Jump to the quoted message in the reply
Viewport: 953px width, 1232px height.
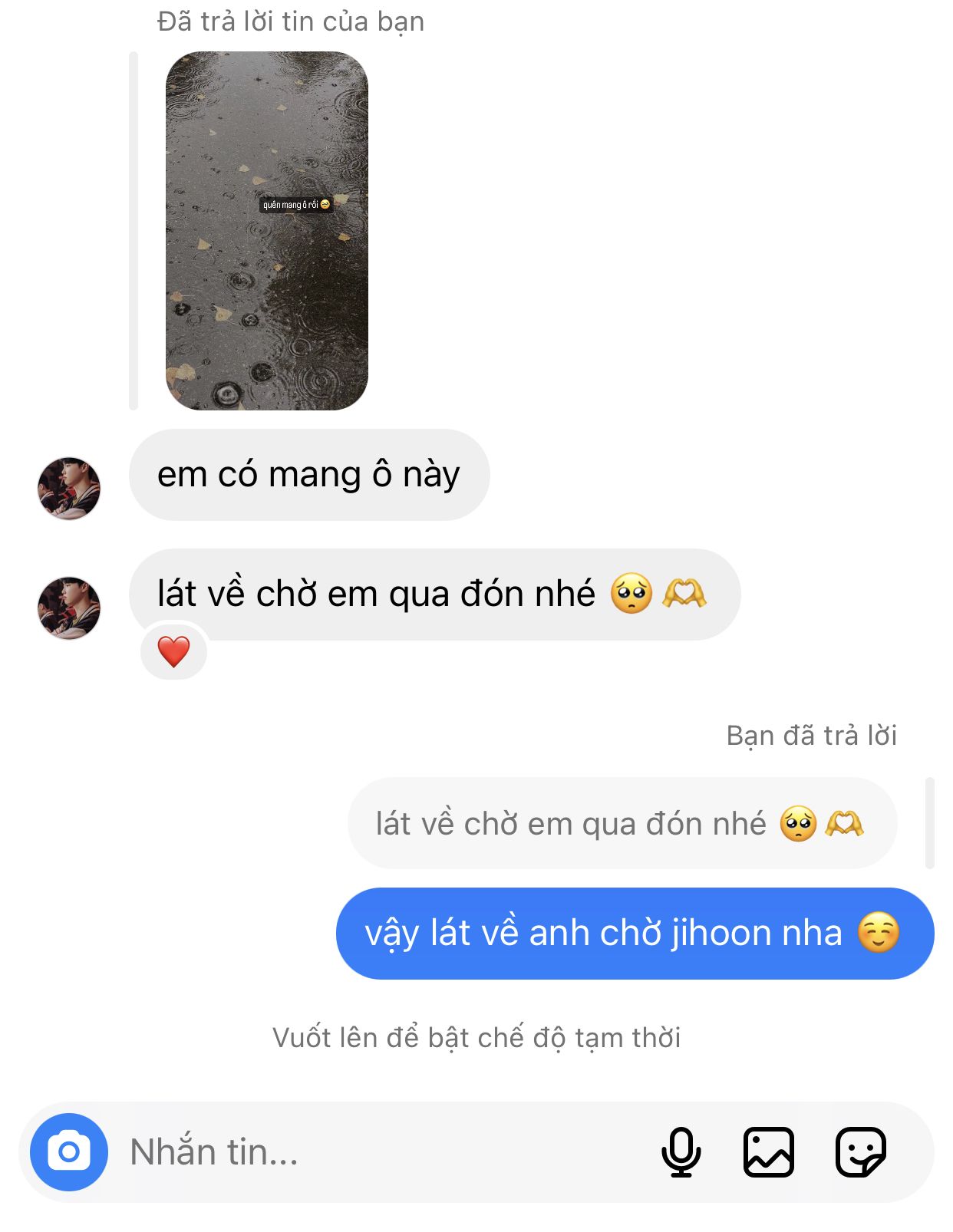pos(622,823)
